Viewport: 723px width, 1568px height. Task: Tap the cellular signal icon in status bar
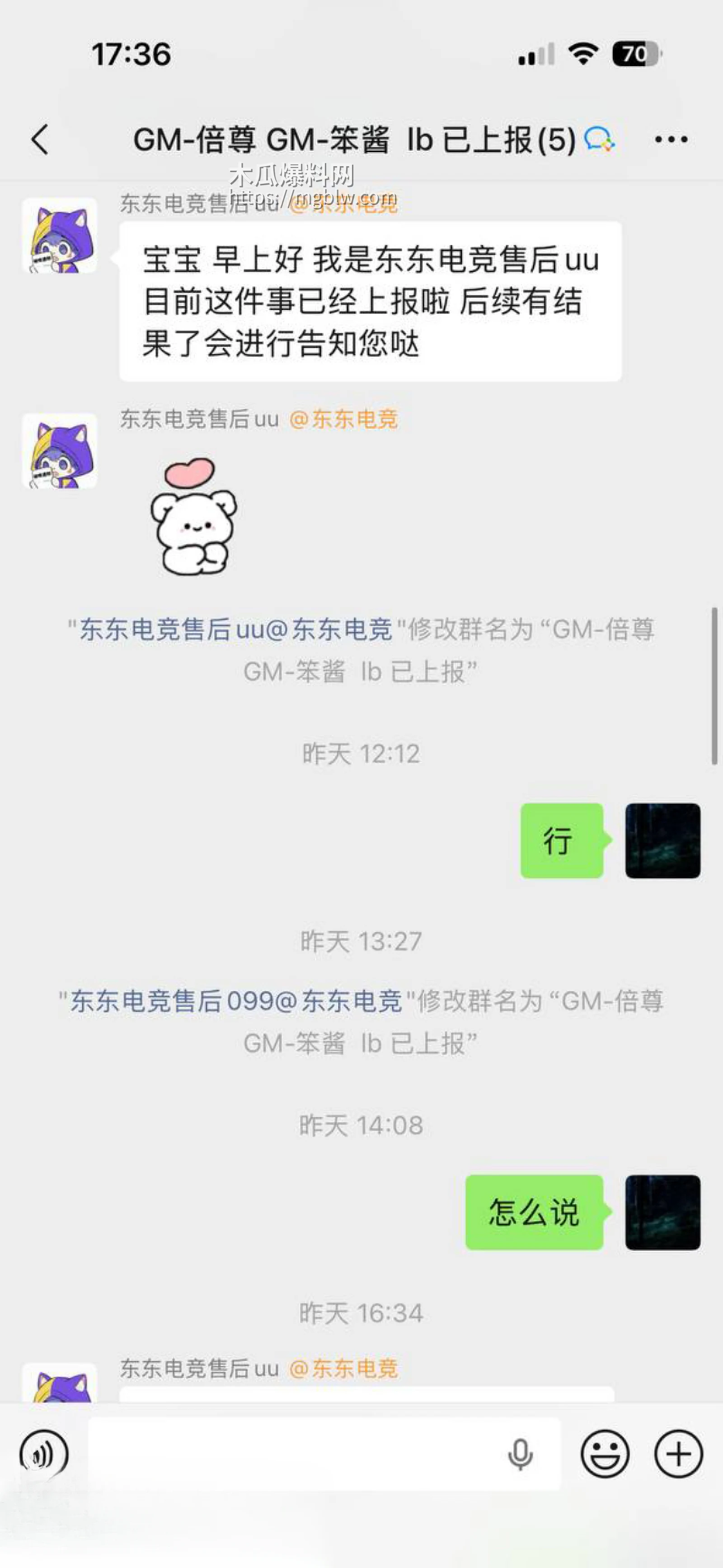point(534,55)
